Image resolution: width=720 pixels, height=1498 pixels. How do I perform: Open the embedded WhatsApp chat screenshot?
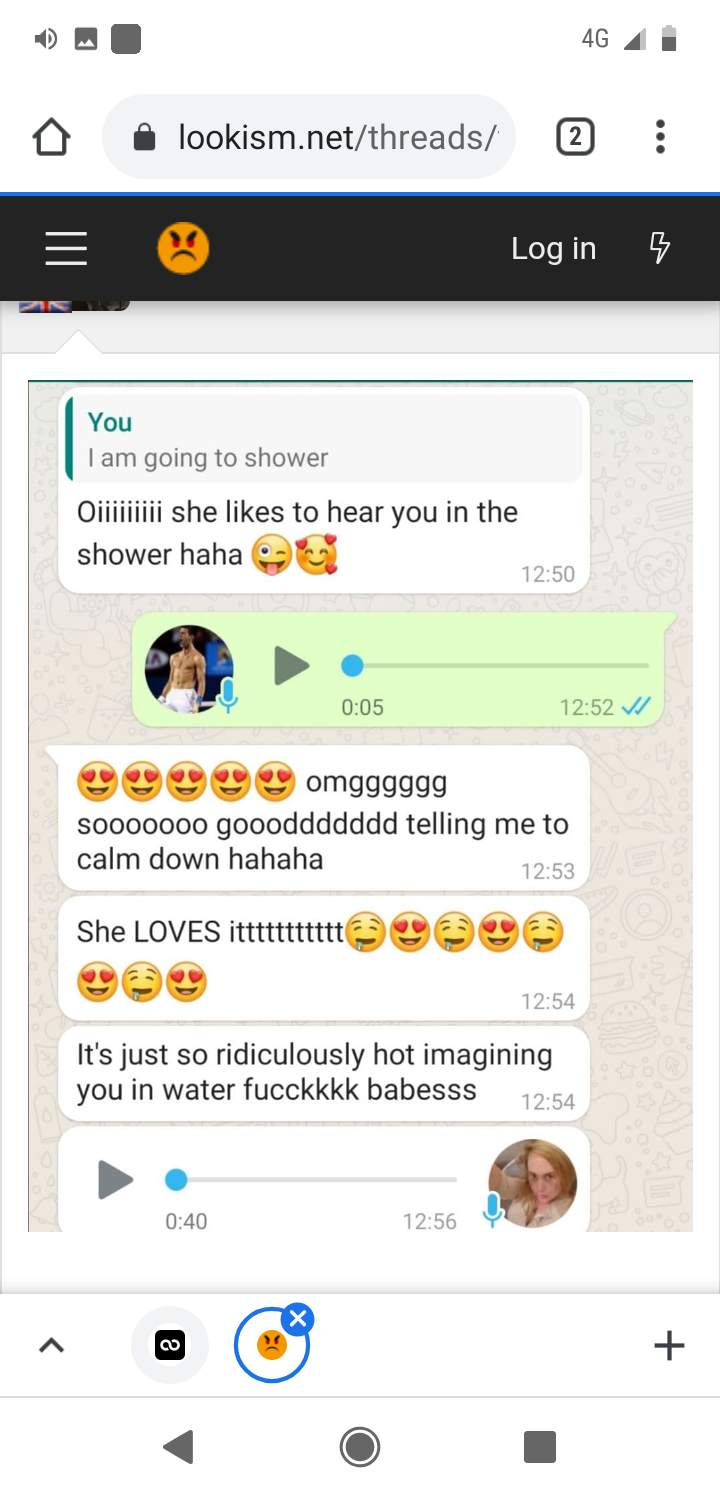point(360,806)
